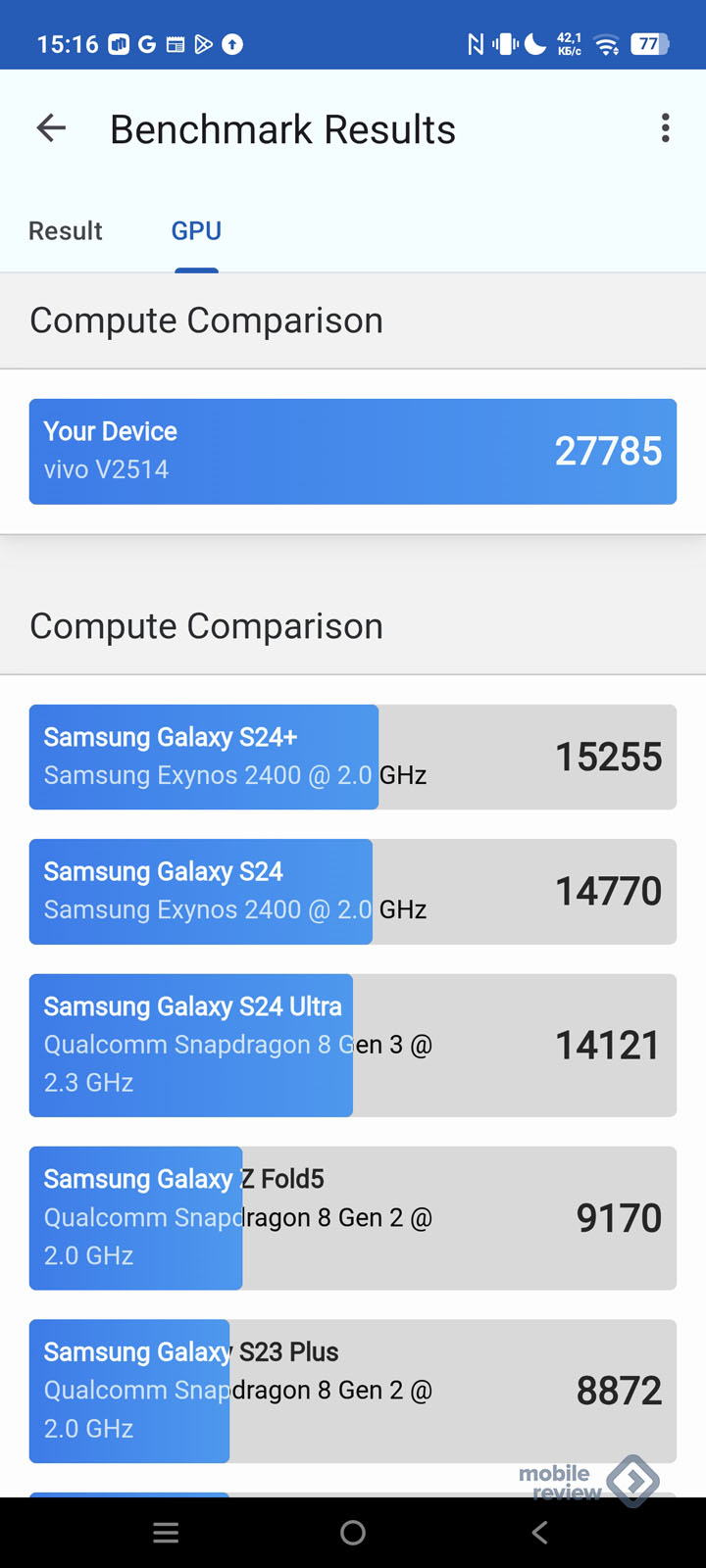Go back from Benchmark Results
706x1568 pixels.
click(51, 127)
